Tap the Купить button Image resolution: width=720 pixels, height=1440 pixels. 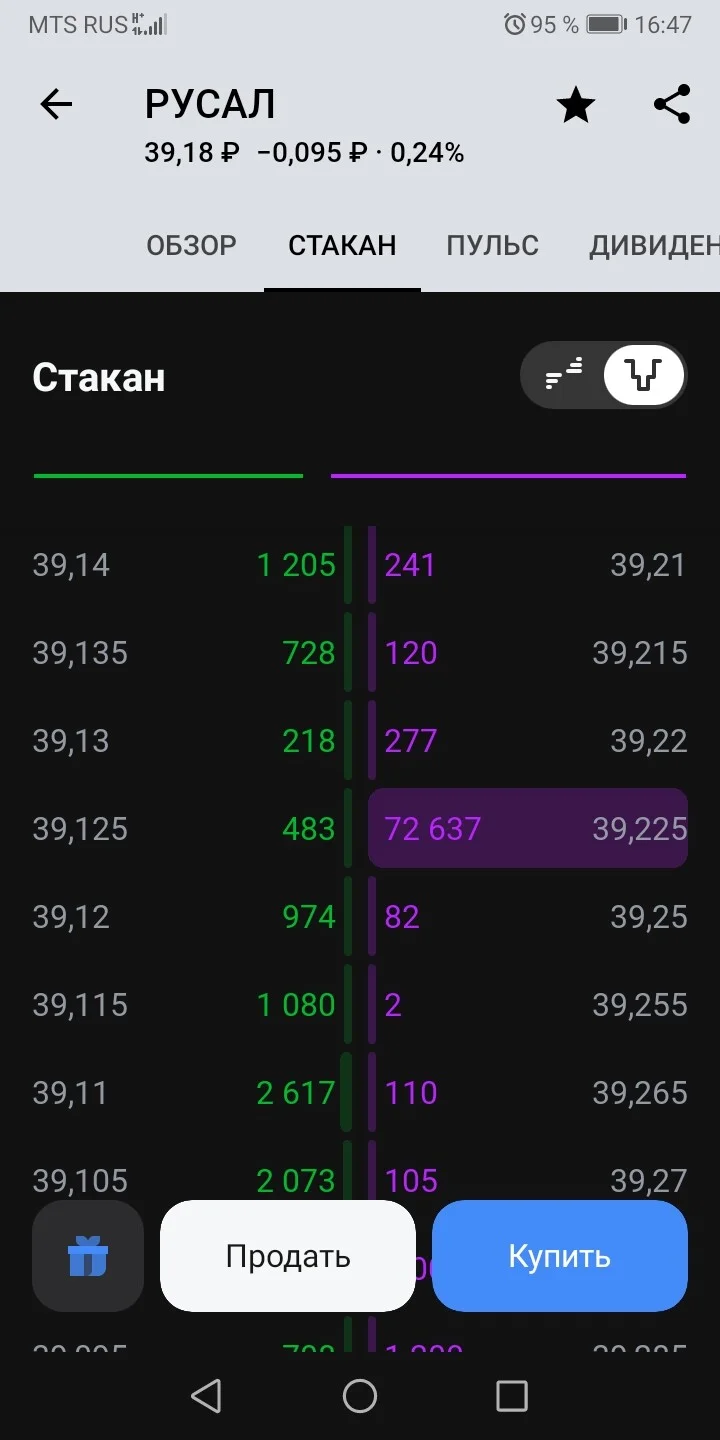[560, 1256]
